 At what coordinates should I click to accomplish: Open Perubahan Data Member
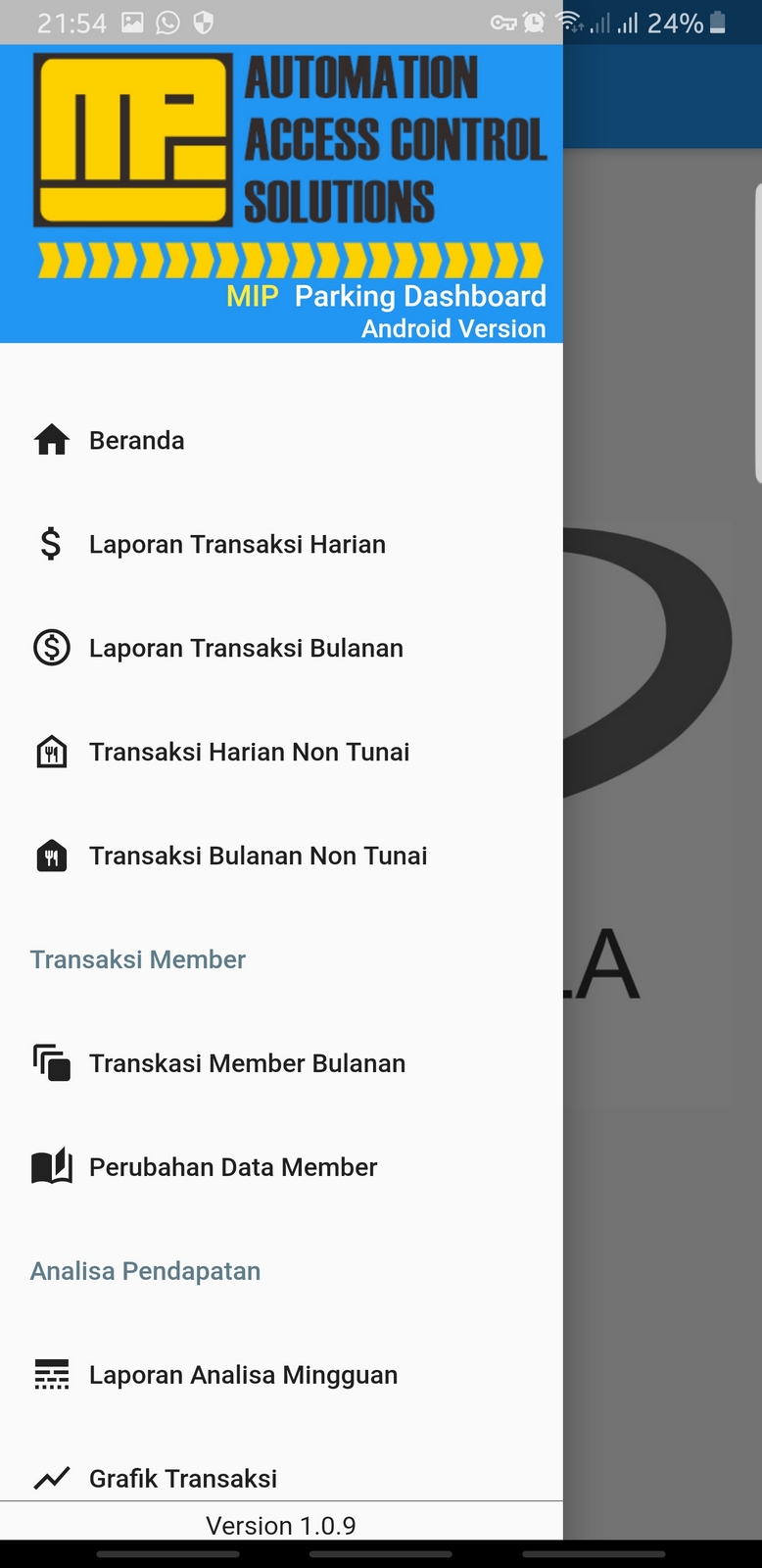tap(233, 1168)
